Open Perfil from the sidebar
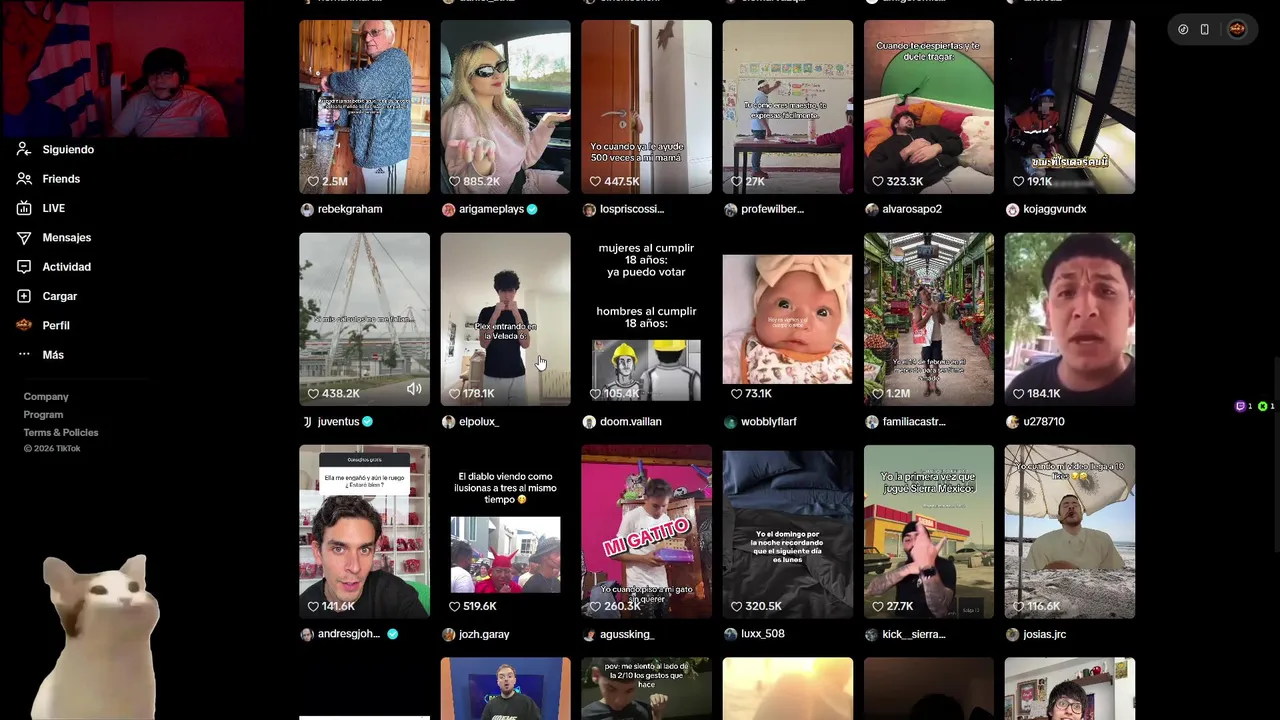The width and height of the screenshot is (1280, 720). tap(55, 325)
